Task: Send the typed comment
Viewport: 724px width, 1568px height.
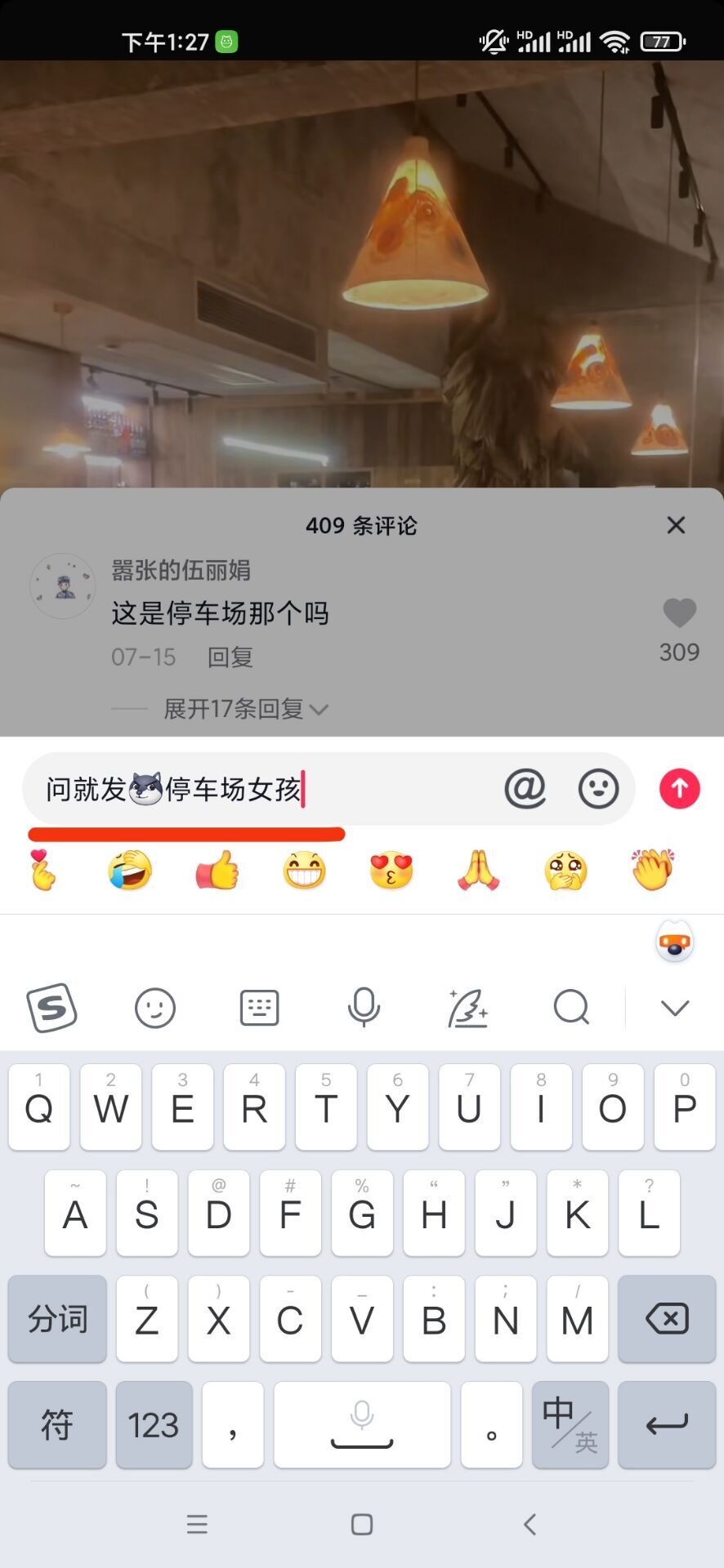Action: 679,789
